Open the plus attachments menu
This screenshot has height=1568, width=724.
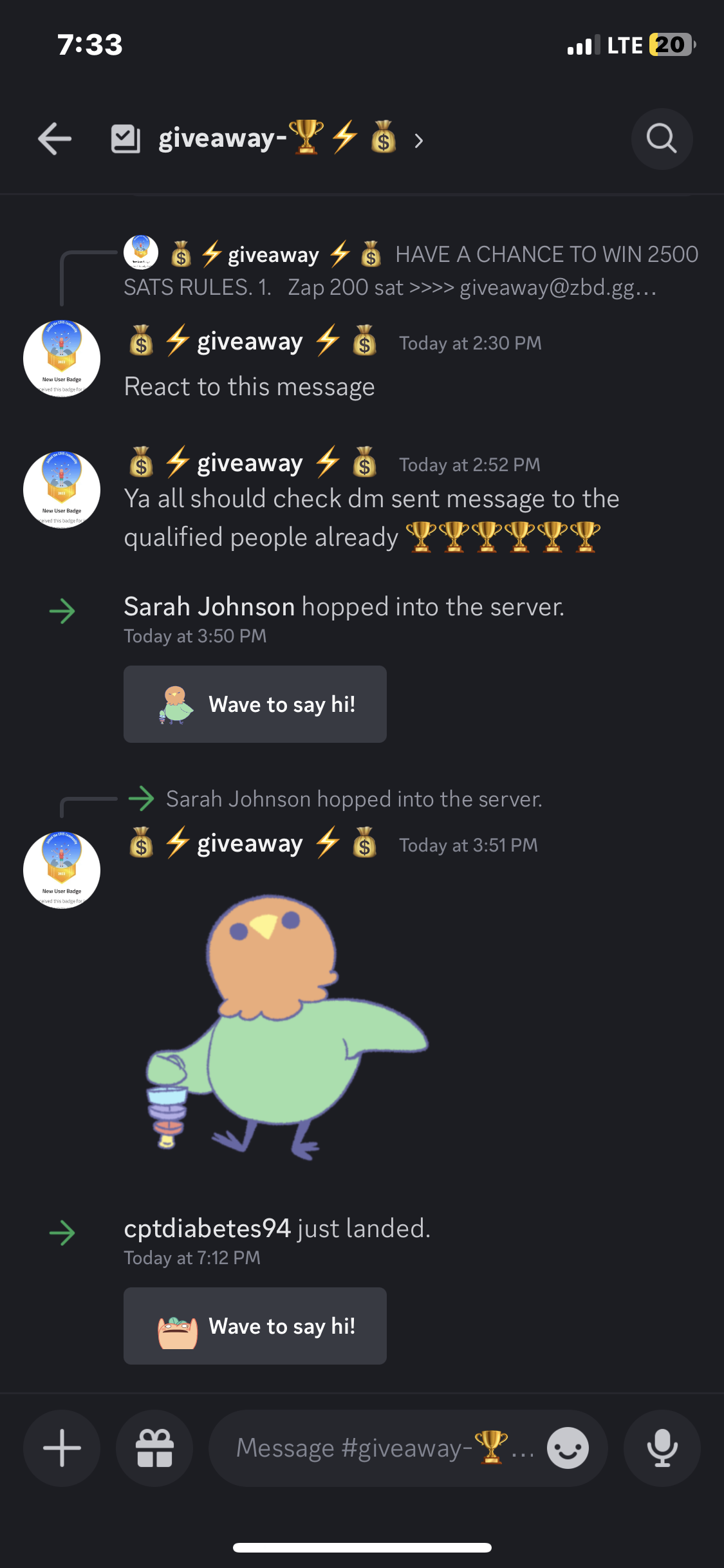pos(62,1448)
